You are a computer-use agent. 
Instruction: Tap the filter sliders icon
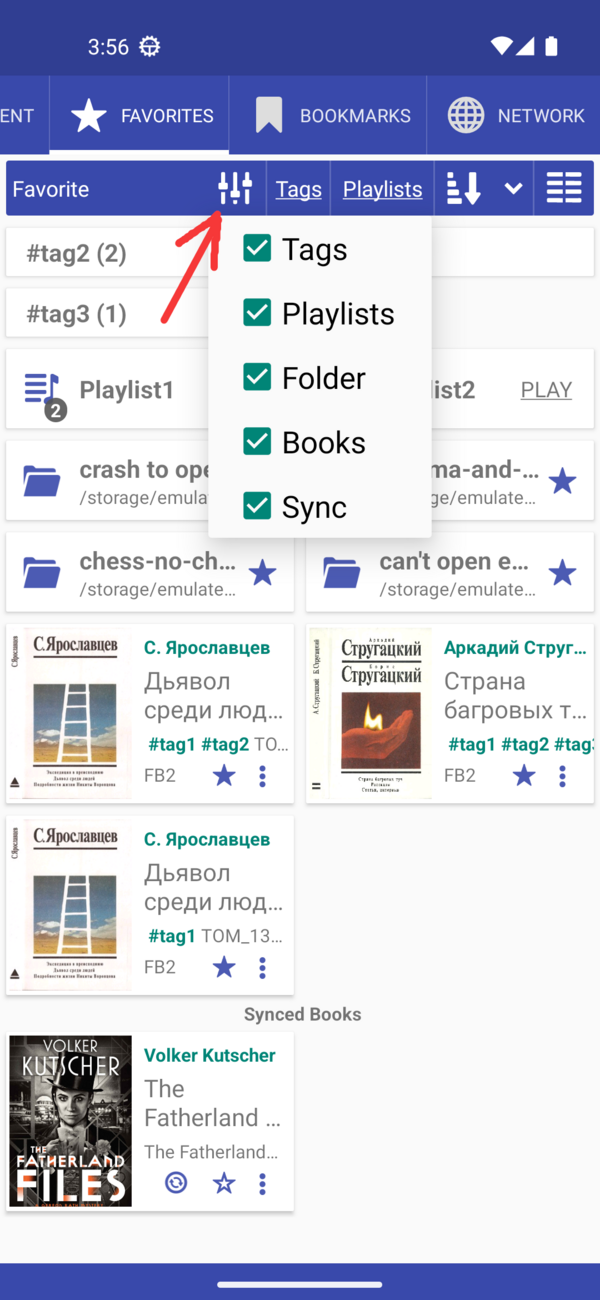(235, 188)
